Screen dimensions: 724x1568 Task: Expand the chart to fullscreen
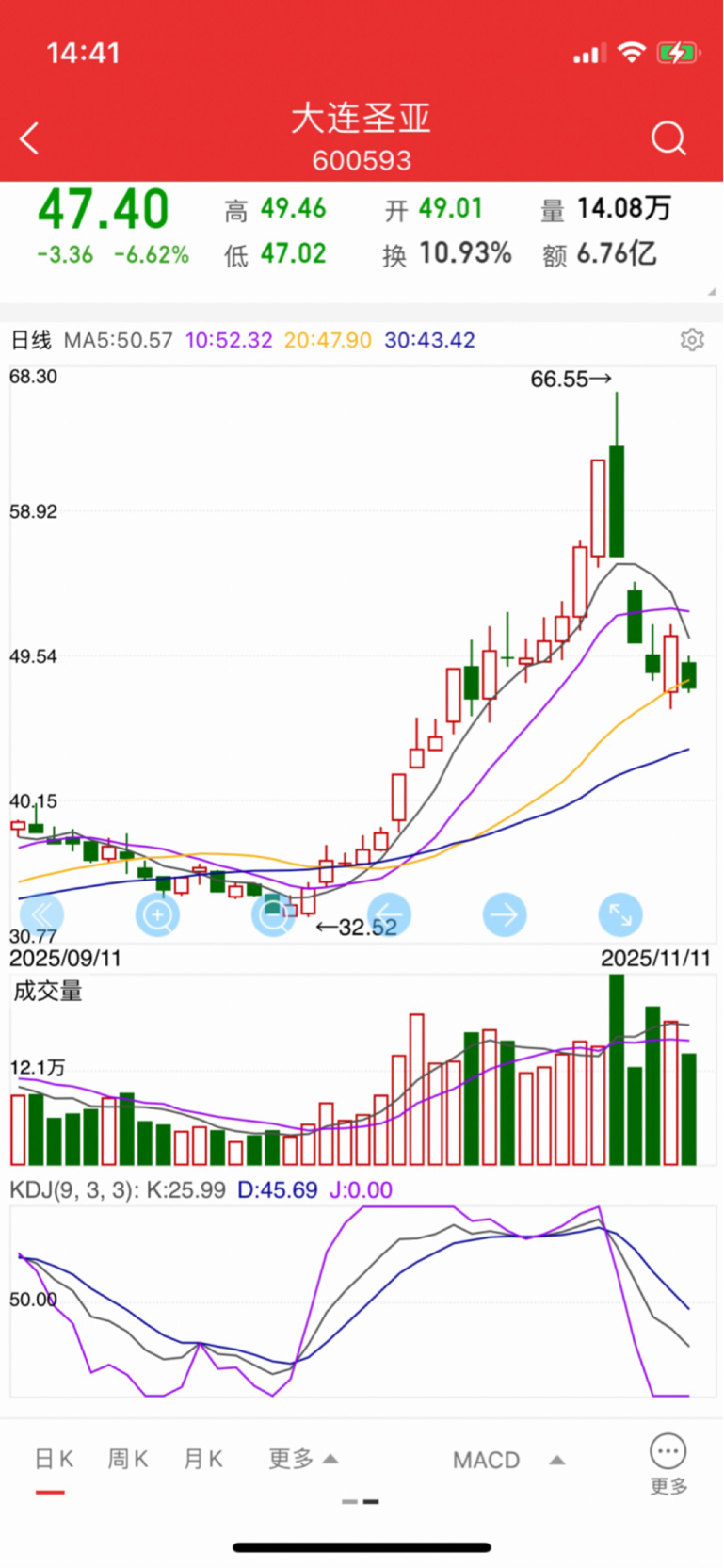(620, 914)
